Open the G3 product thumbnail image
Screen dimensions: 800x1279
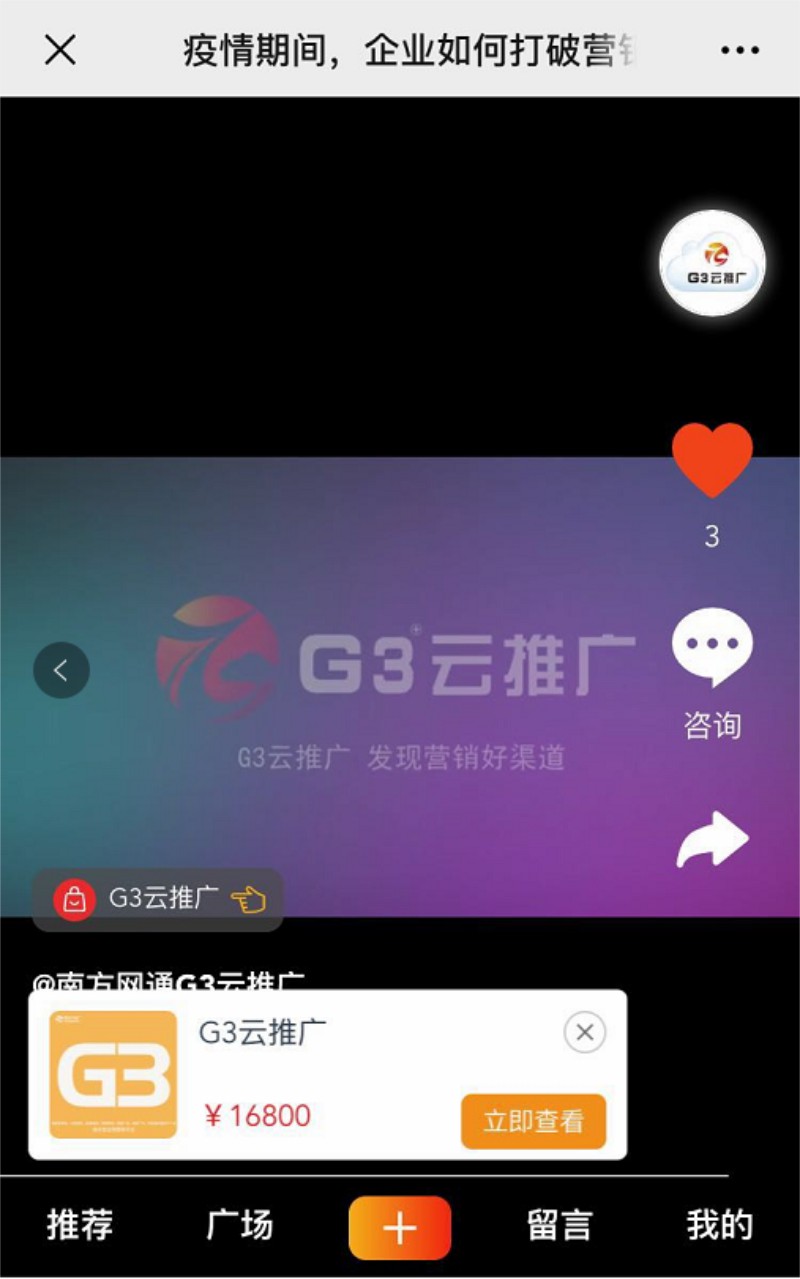coord(113,1074)
